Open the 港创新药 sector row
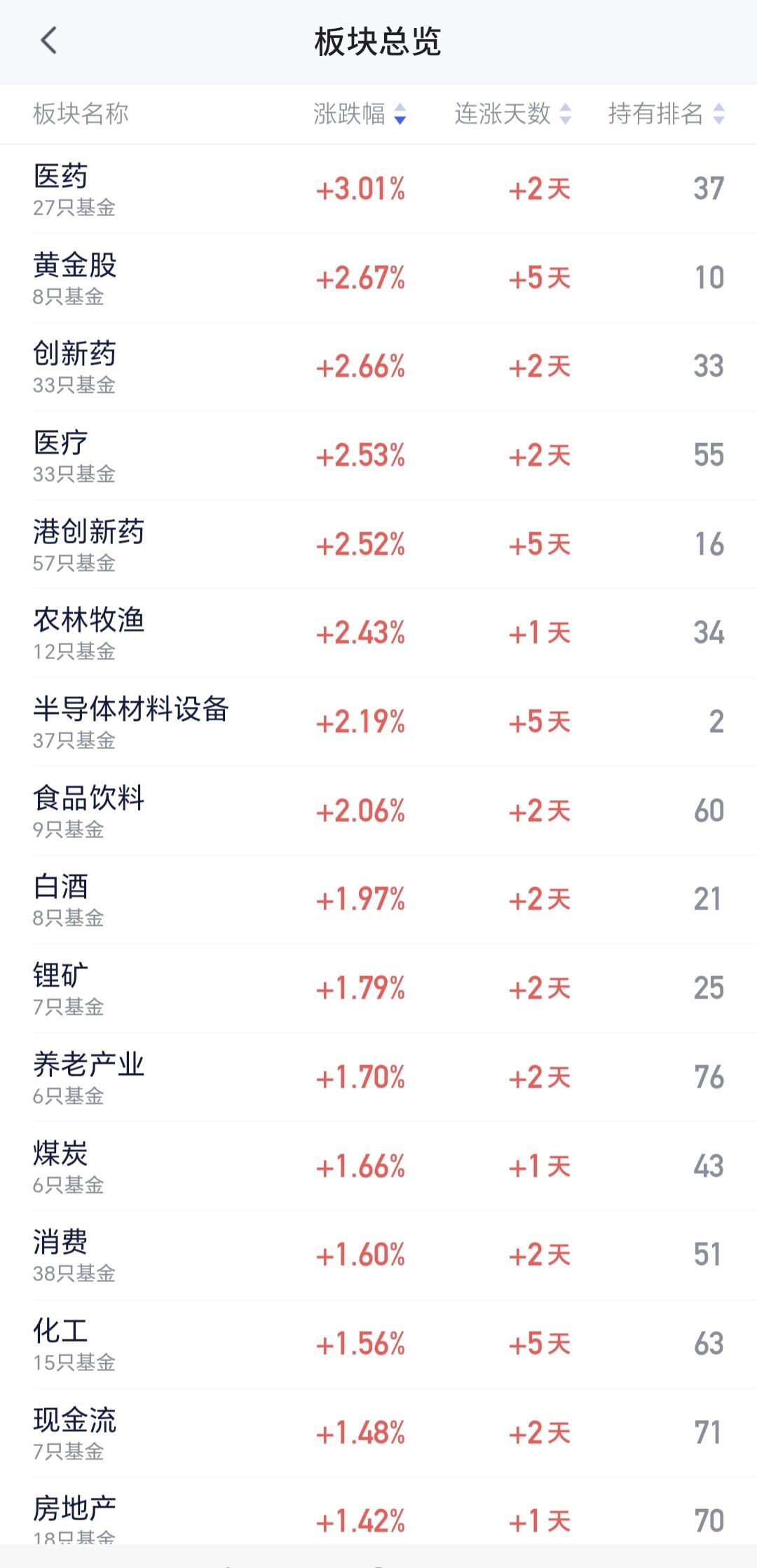The width and height of the screenshot is (757, 1568). tap(378, 545)
